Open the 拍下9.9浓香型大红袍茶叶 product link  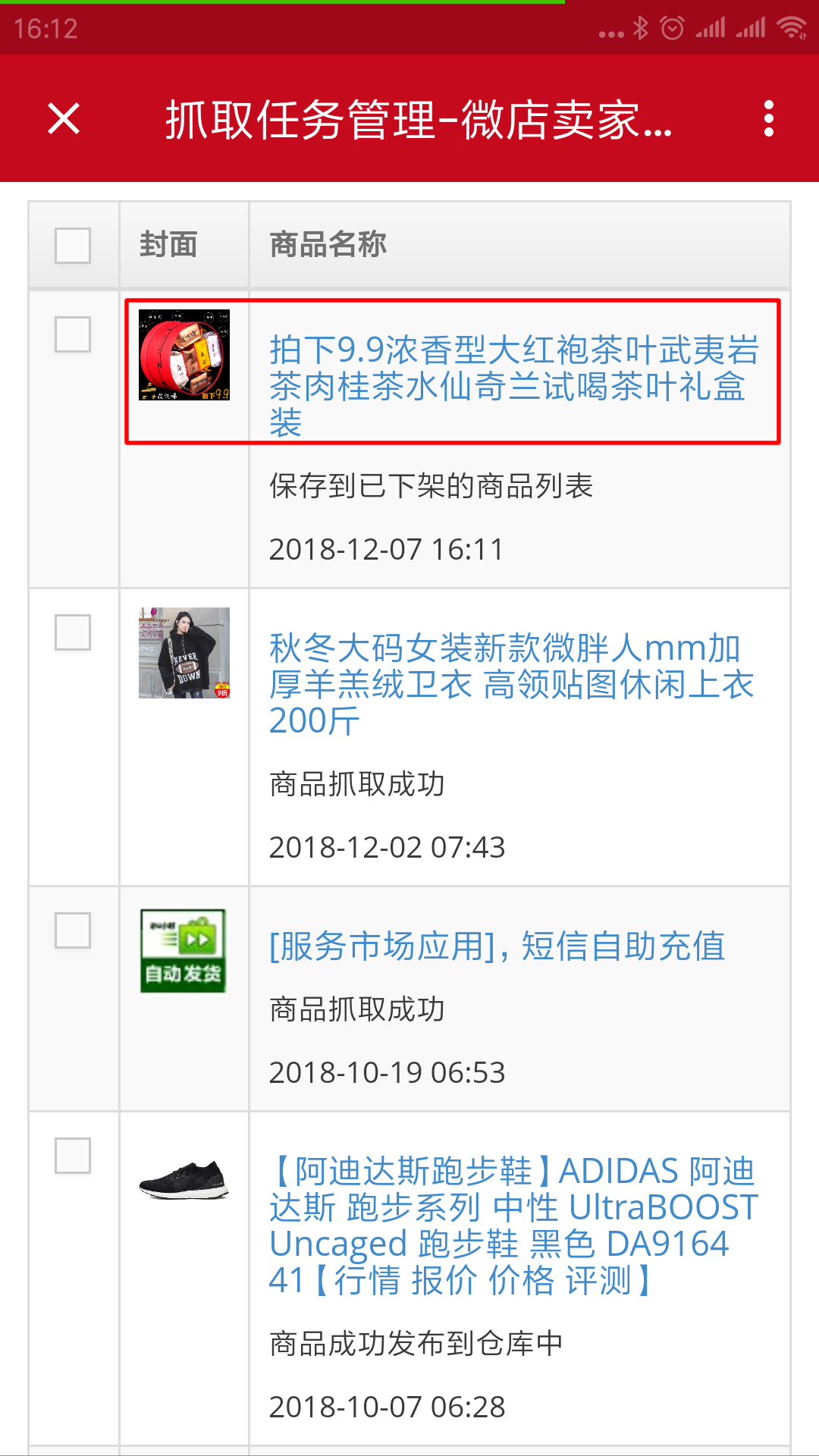point(513,386)
